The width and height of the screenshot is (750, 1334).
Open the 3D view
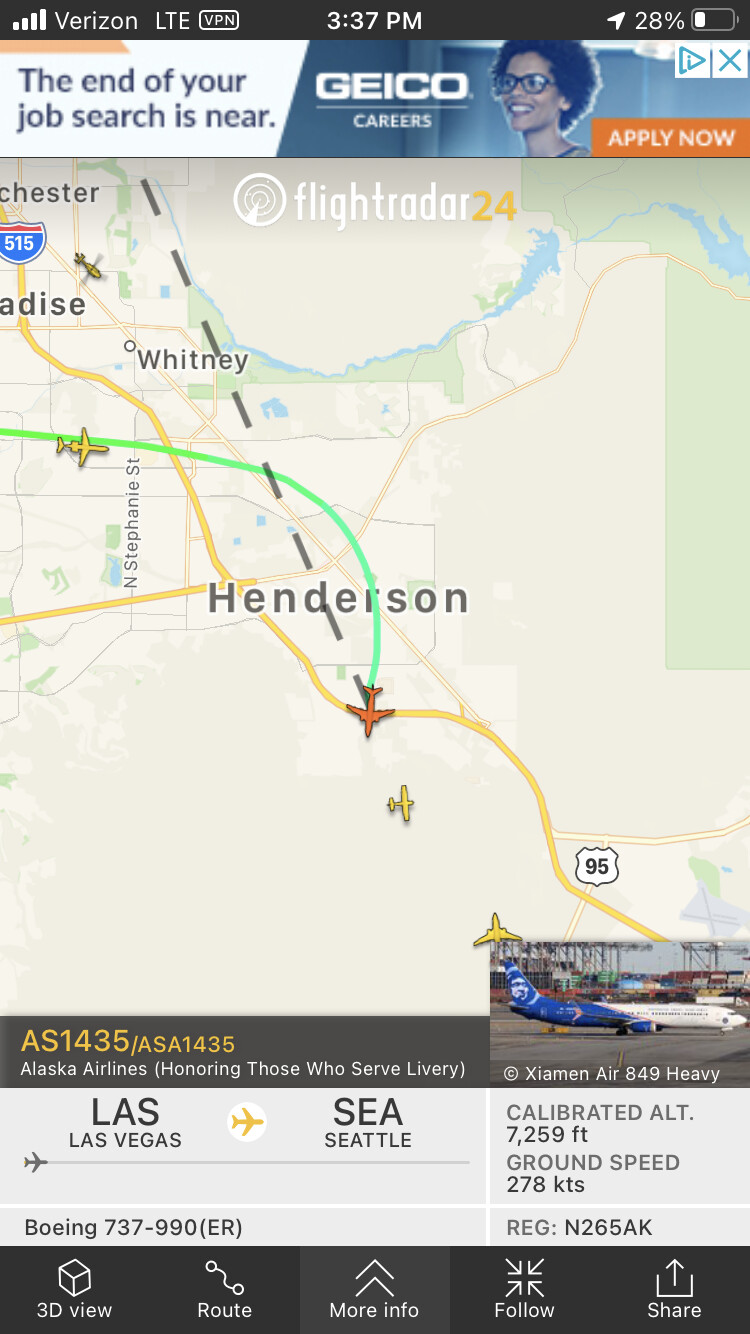(x=75, y=1290)
